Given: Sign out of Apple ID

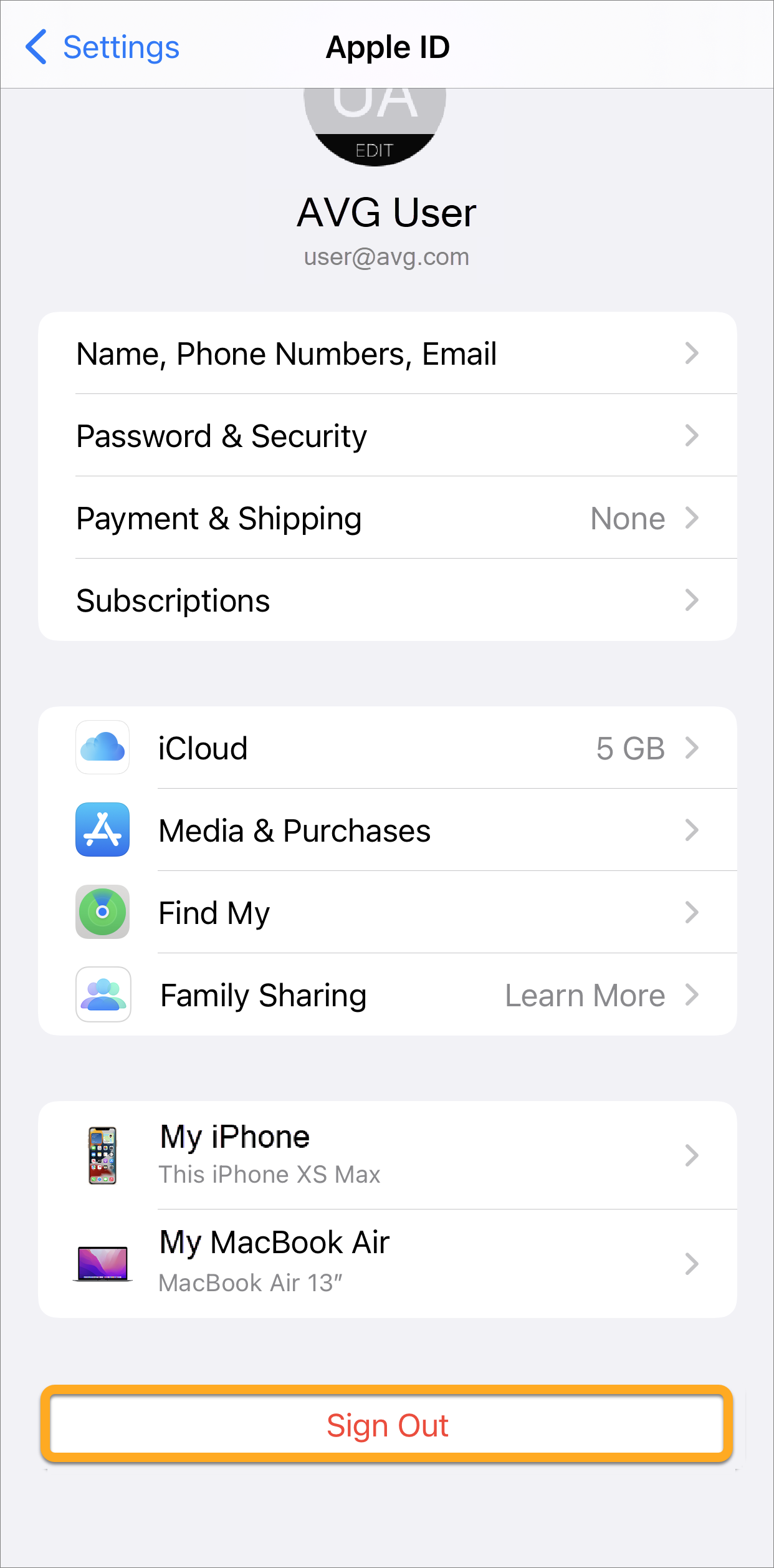Looking at the screenshot, I should click(x=387, y=1425).
